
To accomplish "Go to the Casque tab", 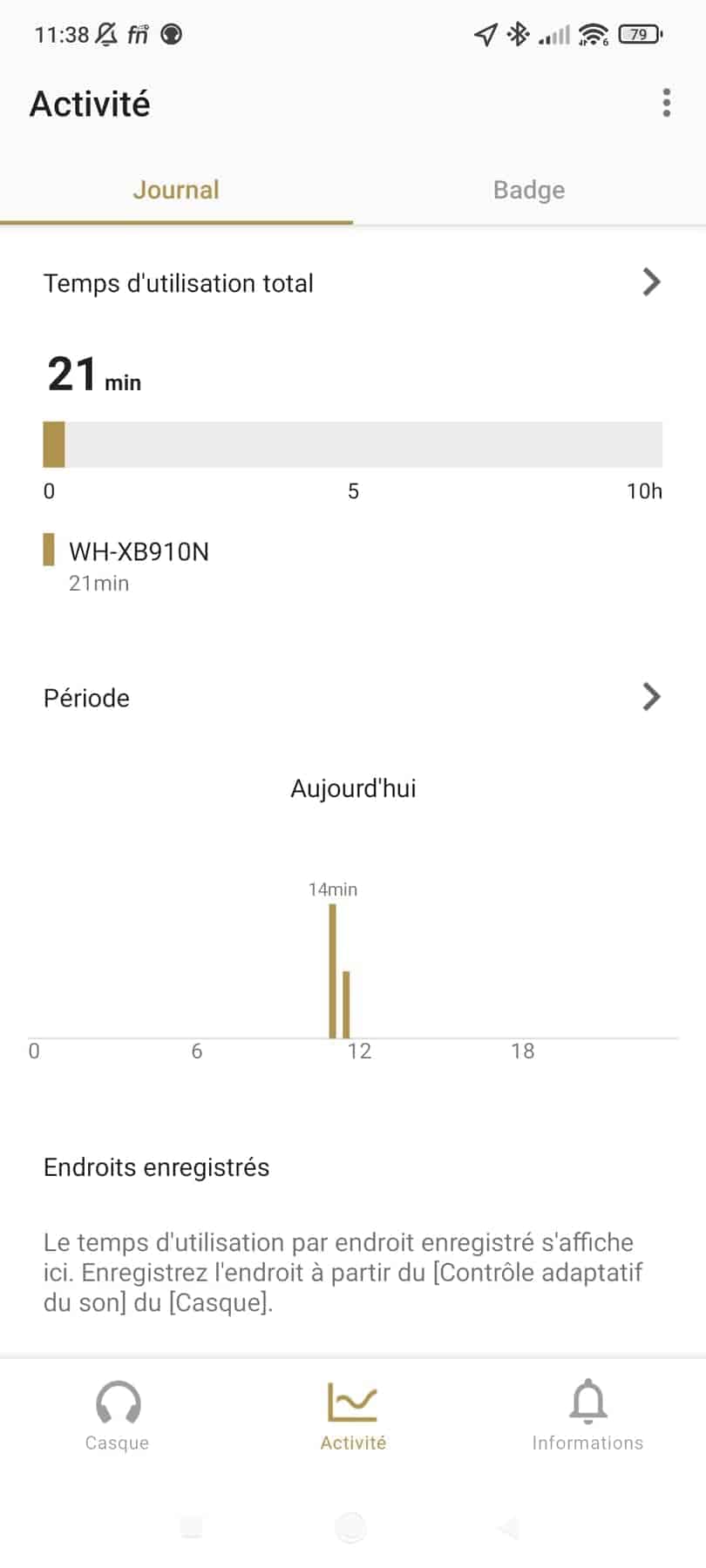I will 118,1416.
